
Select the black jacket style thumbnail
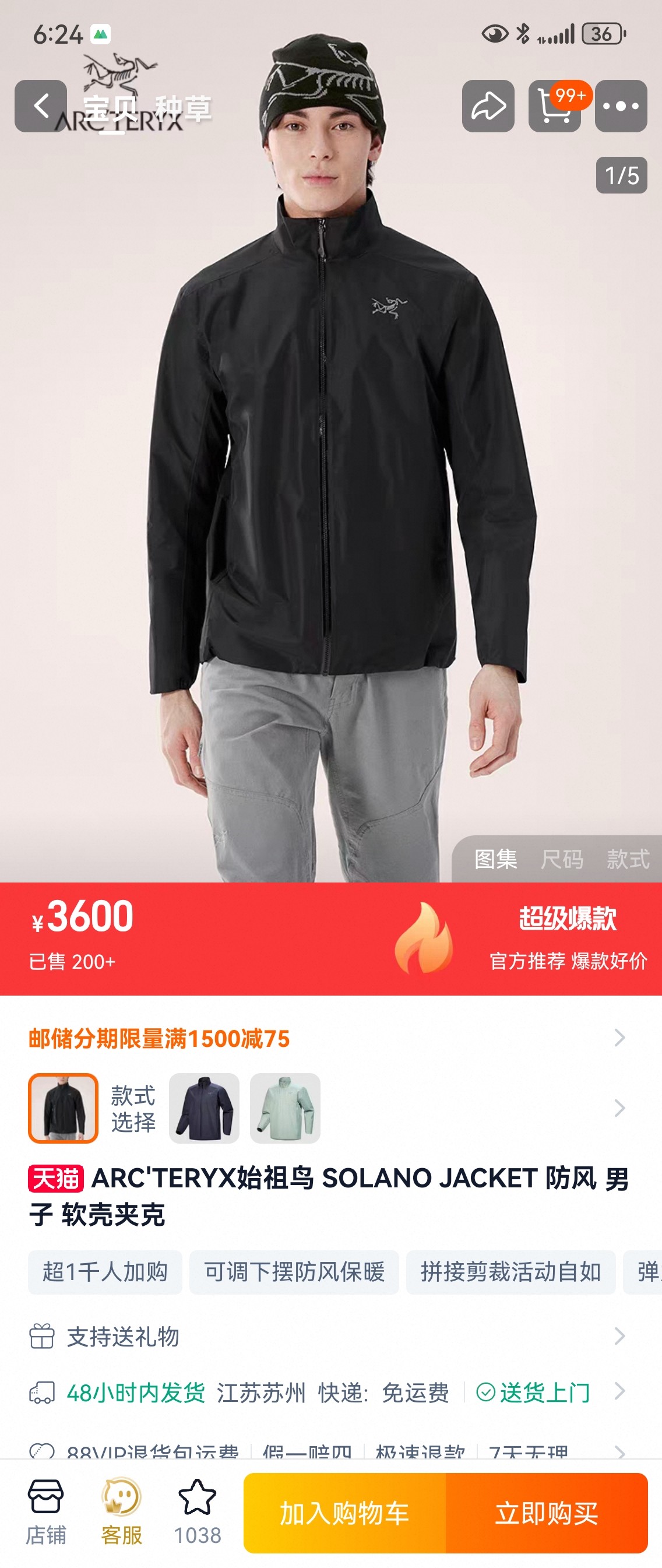(64, 1108)
